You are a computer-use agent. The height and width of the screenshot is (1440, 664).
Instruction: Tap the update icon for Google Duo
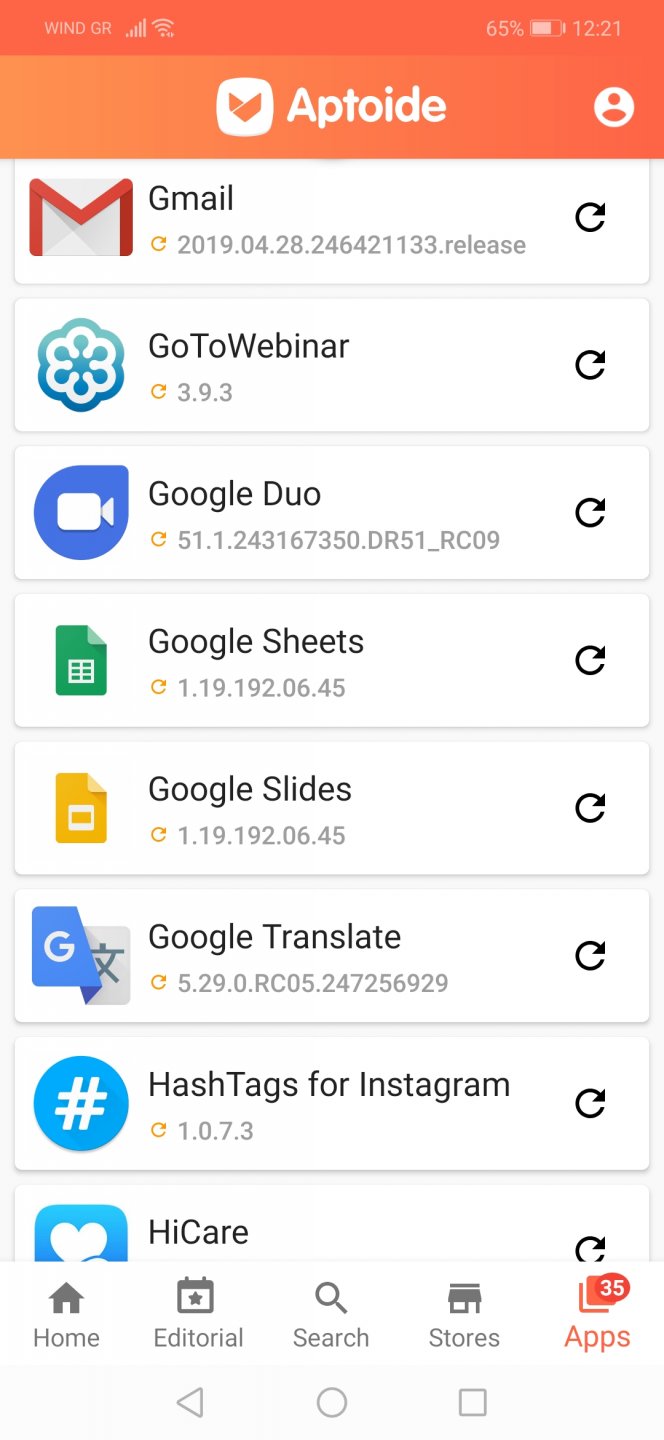pyautogui.click(x=590, y=513)
